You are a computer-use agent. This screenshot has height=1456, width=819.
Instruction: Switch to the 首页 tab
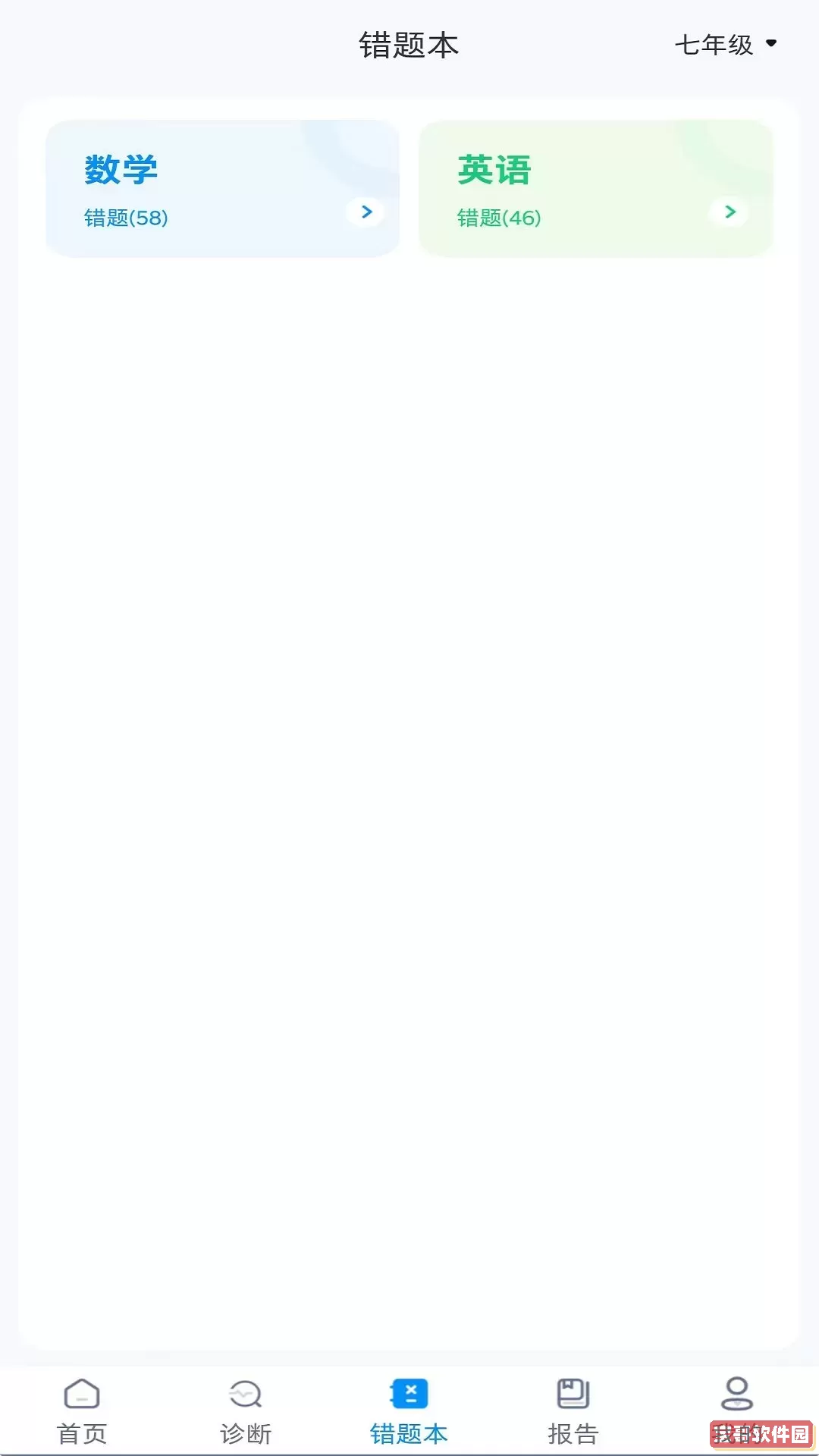click(82, 1411)
